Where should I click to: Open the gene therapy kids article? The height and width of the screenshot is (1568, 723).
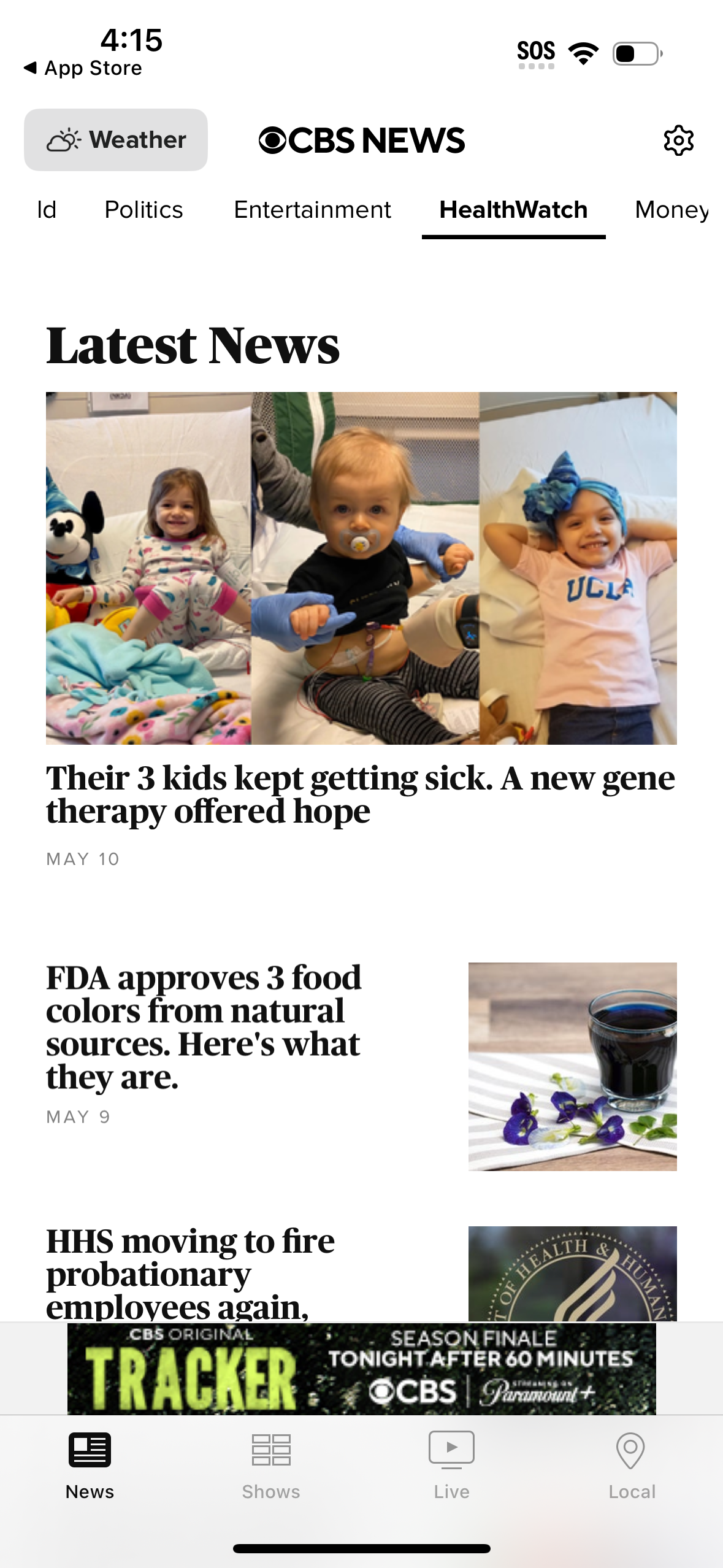(361, 794)
